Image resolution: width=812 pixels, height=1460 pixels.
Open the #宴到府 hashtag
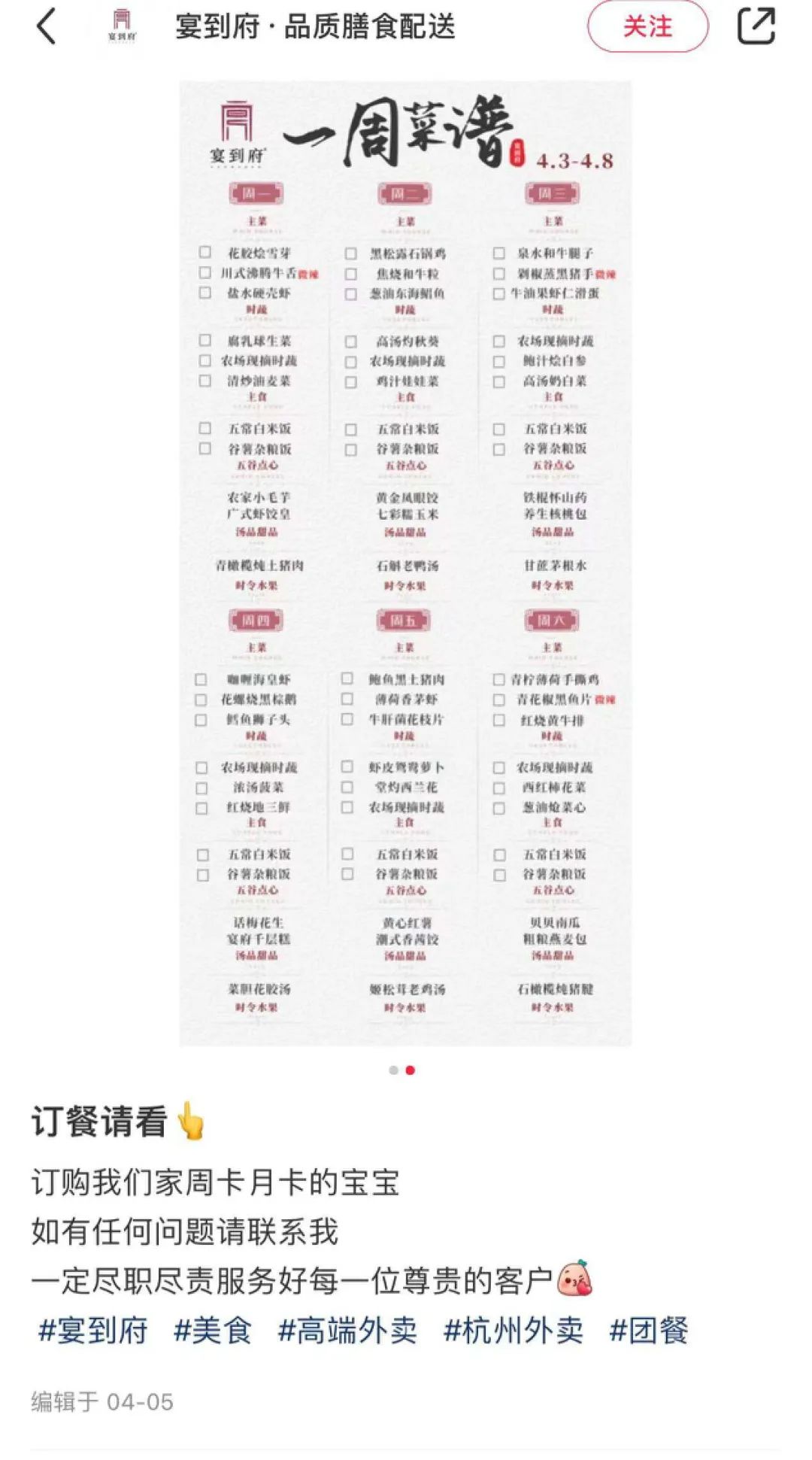[93, 1330]
